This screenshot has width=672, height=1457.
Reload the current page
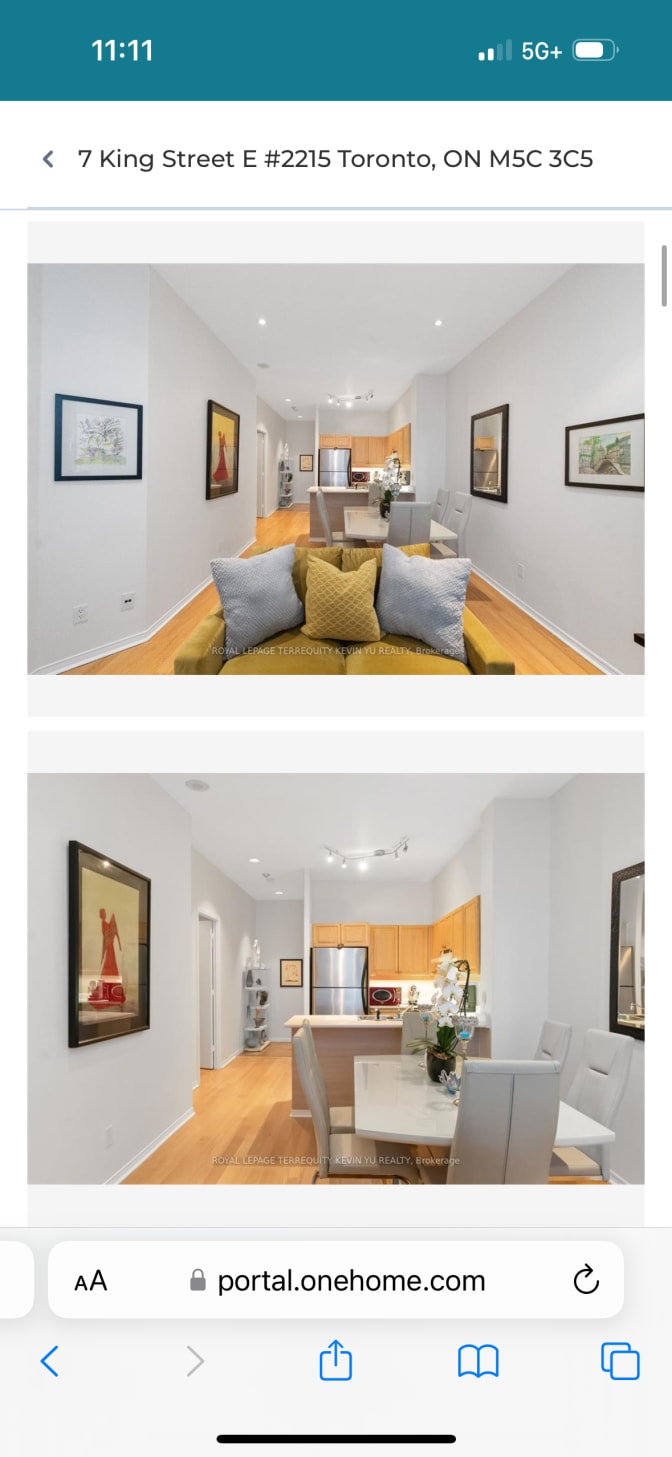tap(585, 1280)
